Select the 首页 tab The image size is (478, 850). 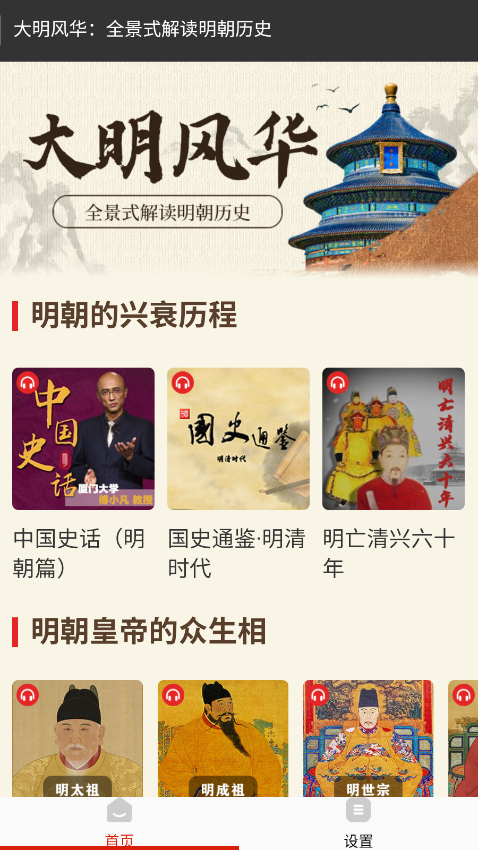coord(119,823)
